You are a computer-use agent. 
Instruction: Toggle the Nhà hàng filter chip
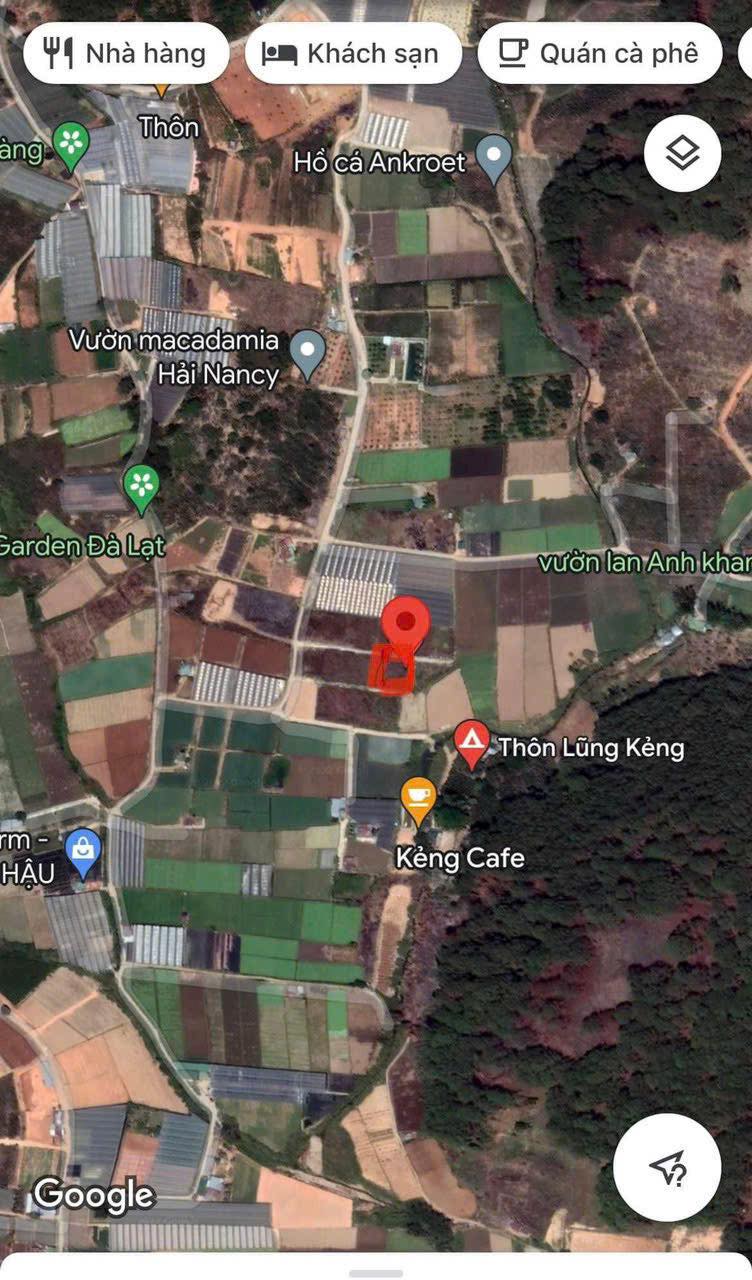coord(127,53)
